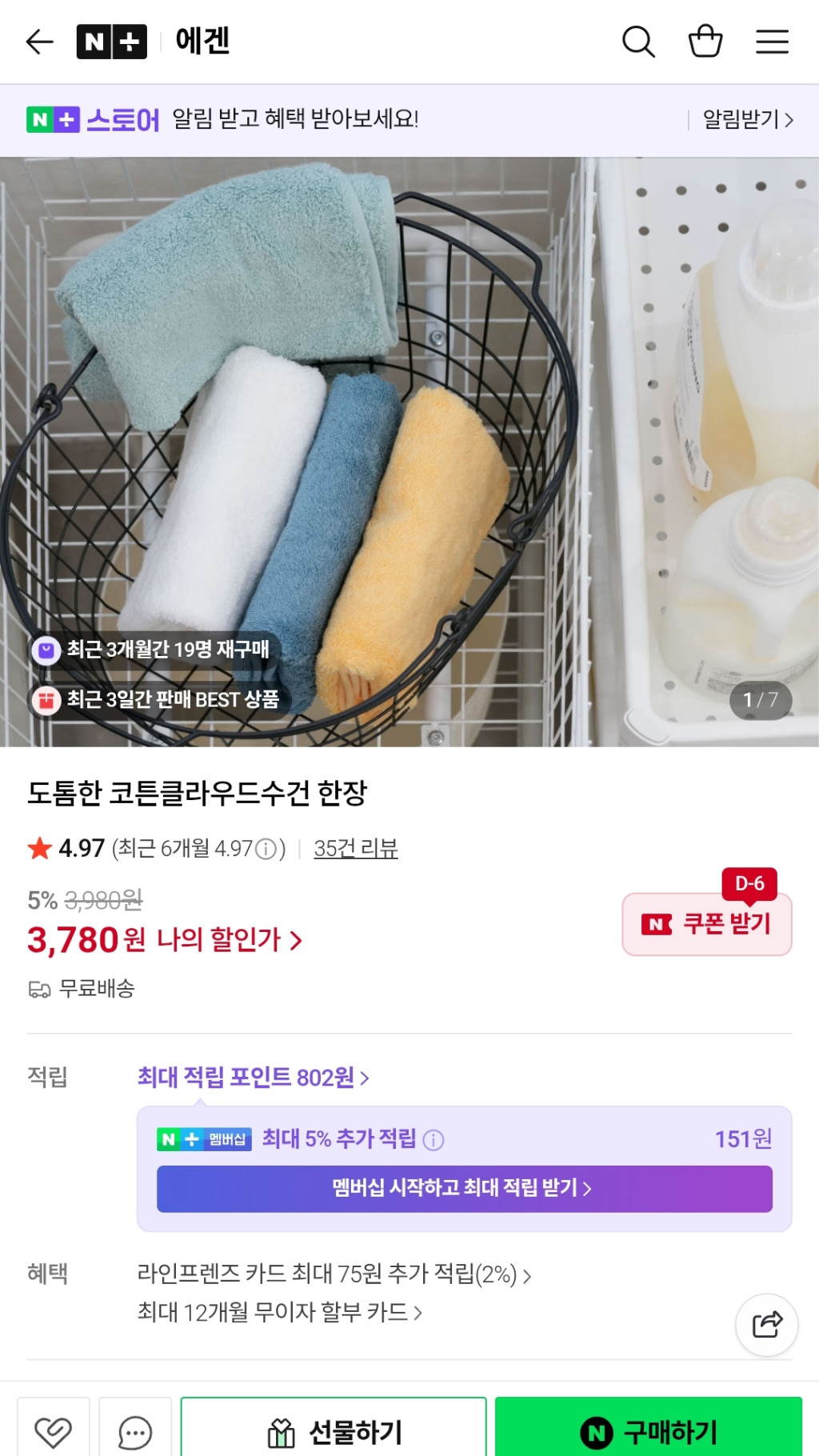Share this product

pyautogui.click(x=766, y=1325)
